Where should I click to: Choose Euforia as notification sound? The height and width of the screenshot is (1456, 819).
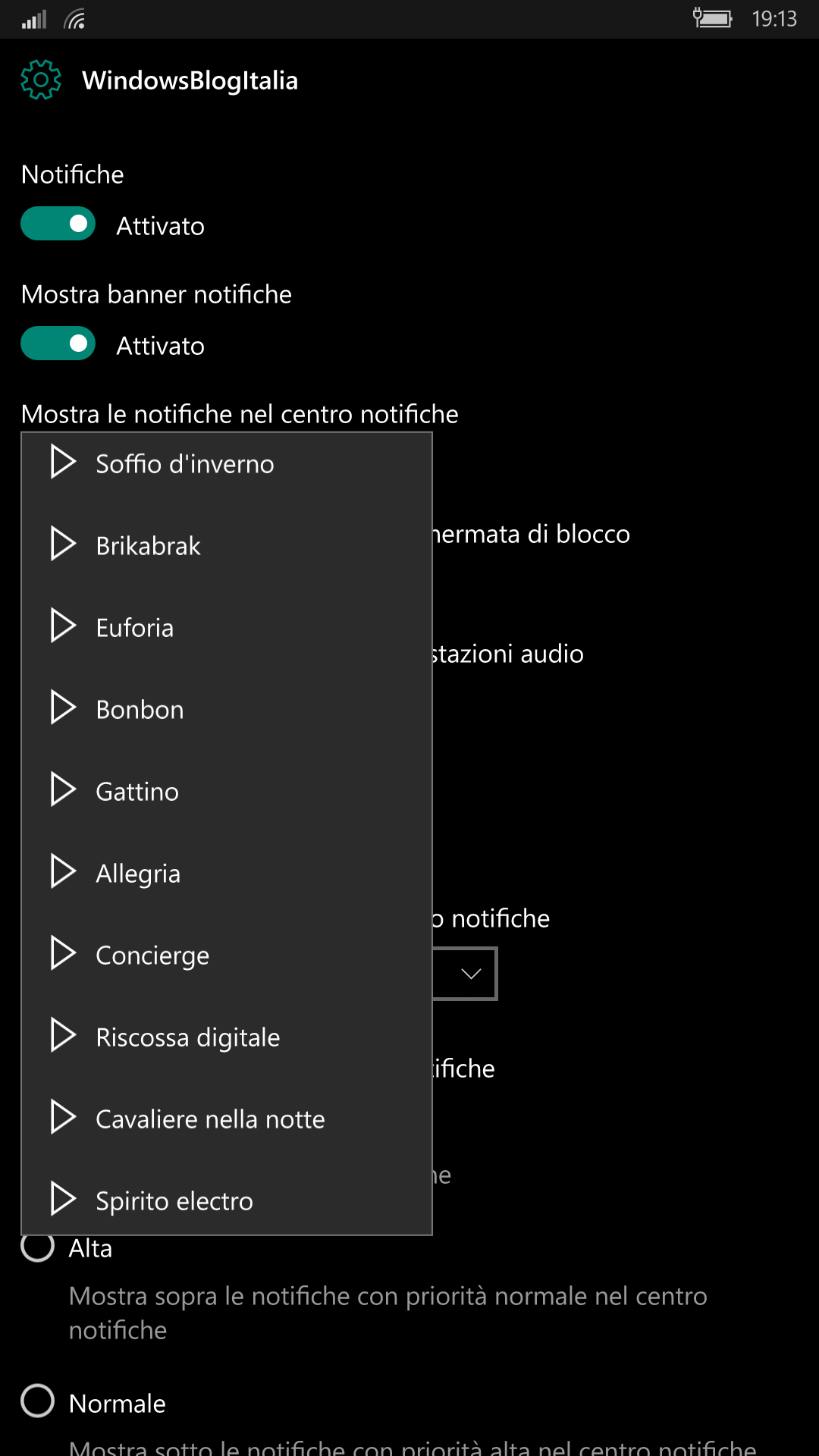[227, 627]
